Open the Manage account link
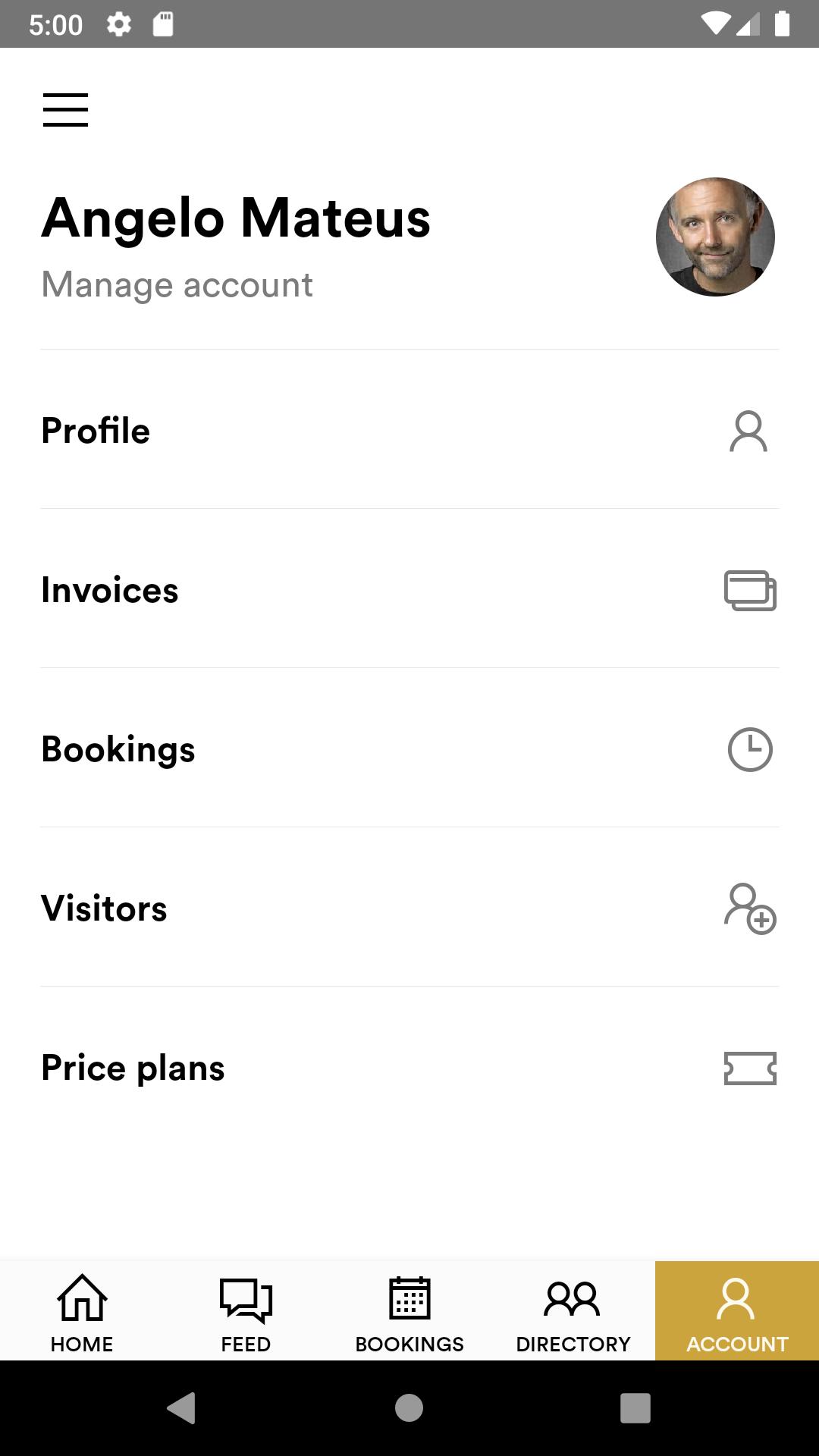Viewport: 819px width, 1456px height. pyautogui.click(x=177, y=285)
